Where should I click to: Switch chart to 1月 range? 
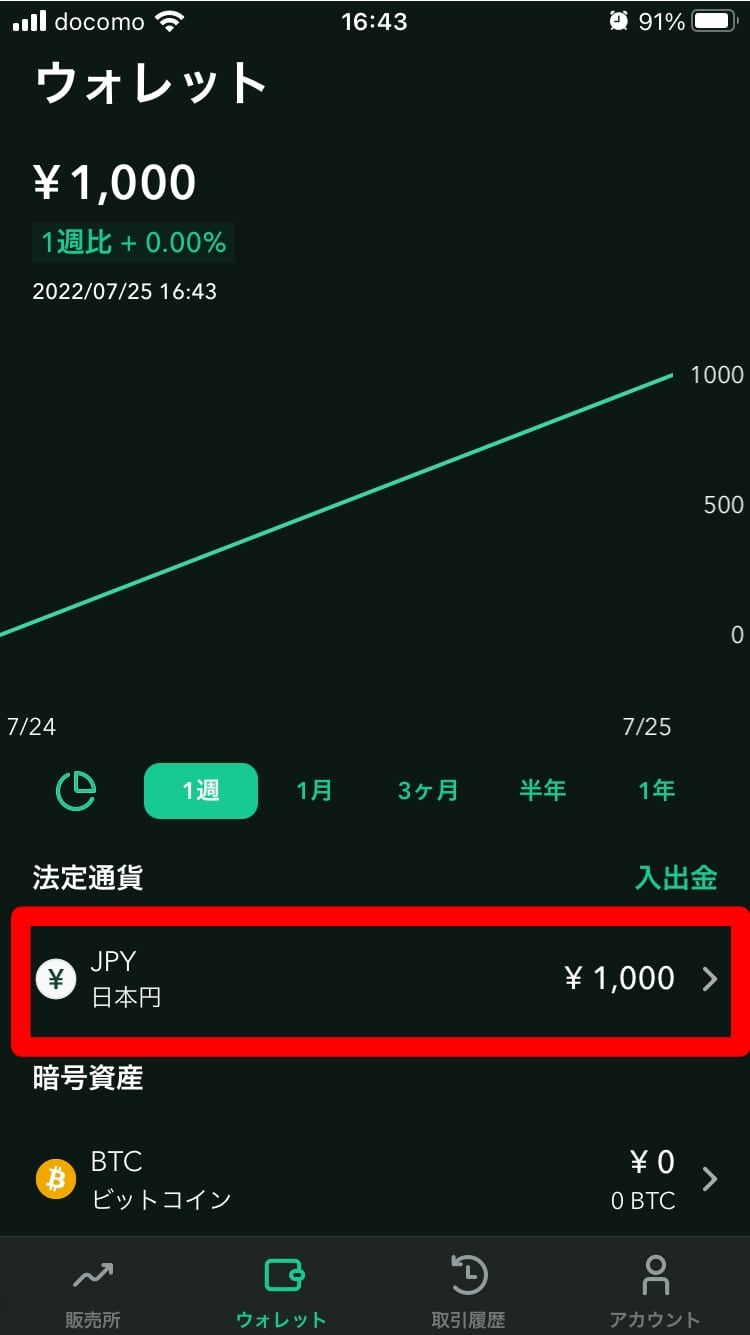(314, 791)
